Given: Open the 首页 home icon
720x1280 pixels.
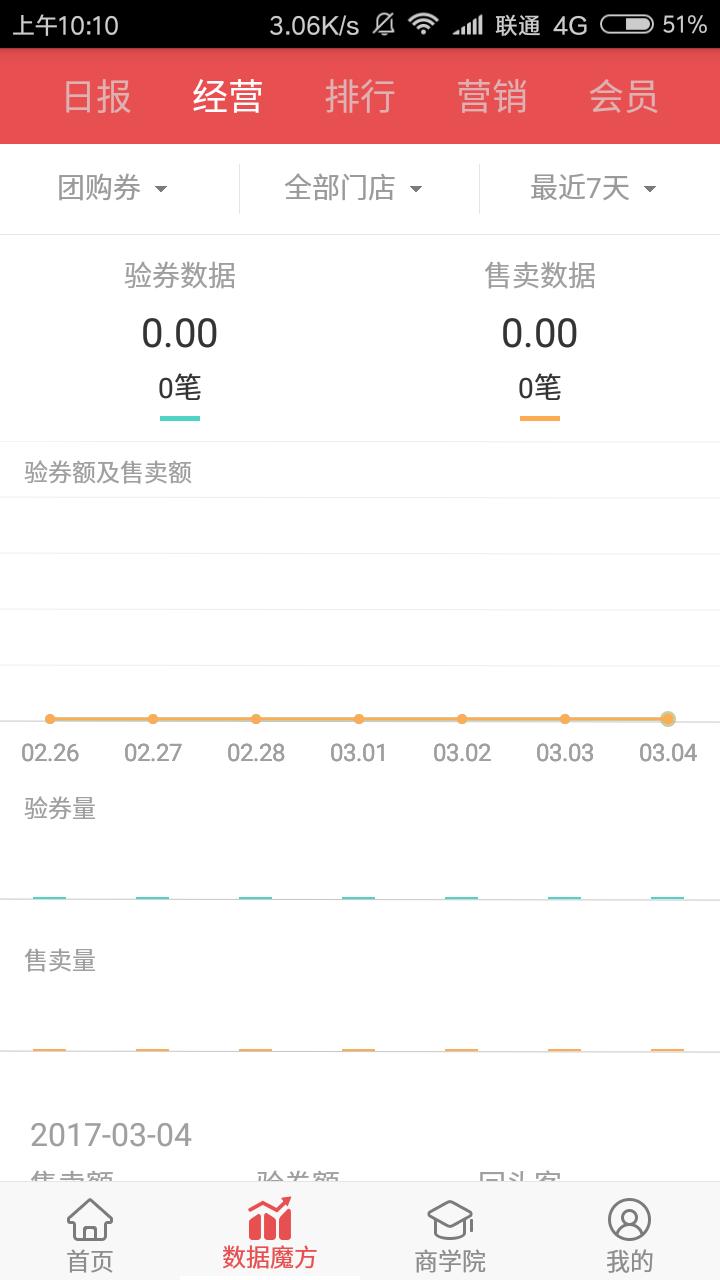Looking at the screenshot, I should pyautogui.click(x=90, y=1230).
